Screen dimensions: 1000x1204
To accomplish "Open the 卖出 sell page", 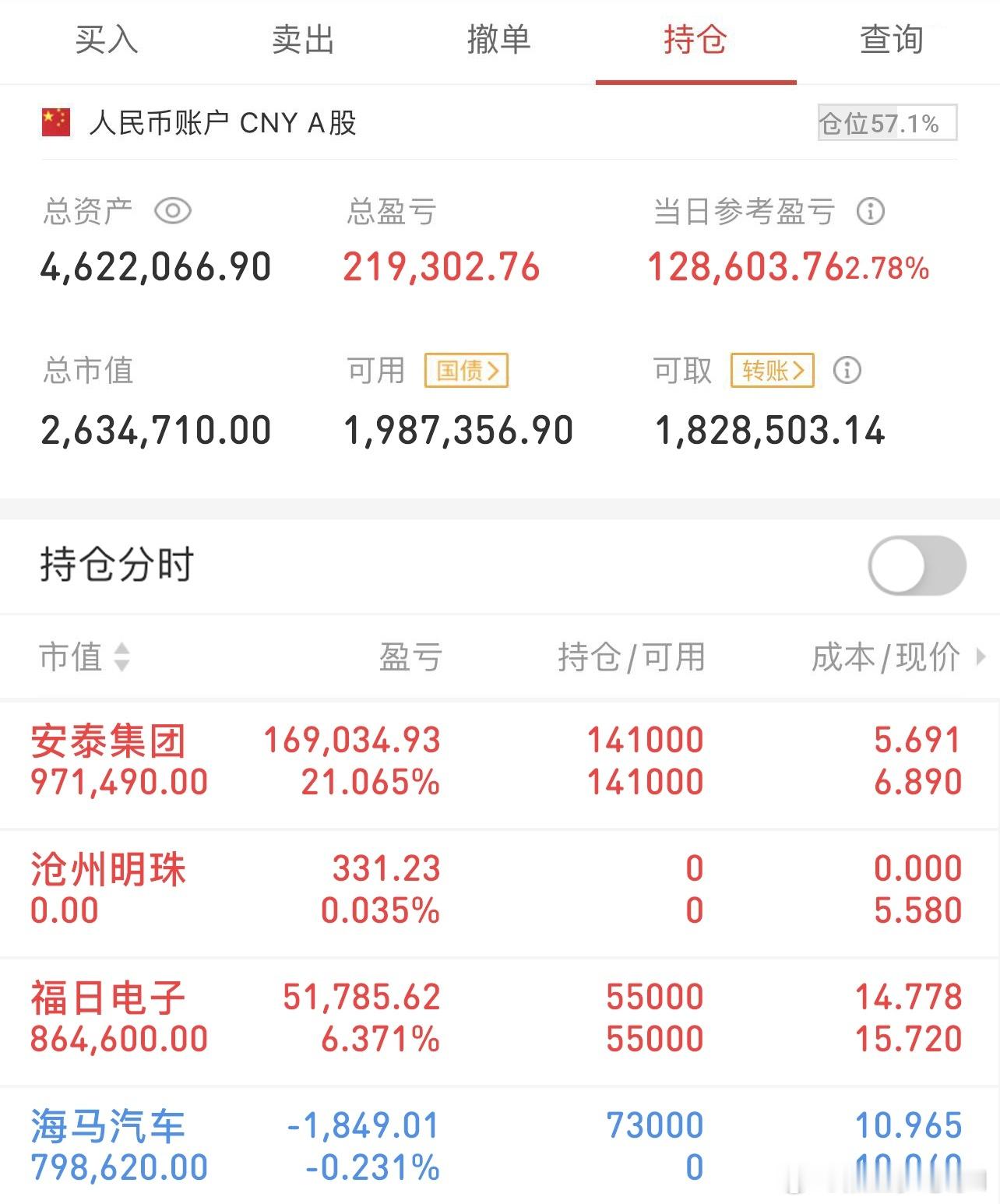I will [301, 42].
